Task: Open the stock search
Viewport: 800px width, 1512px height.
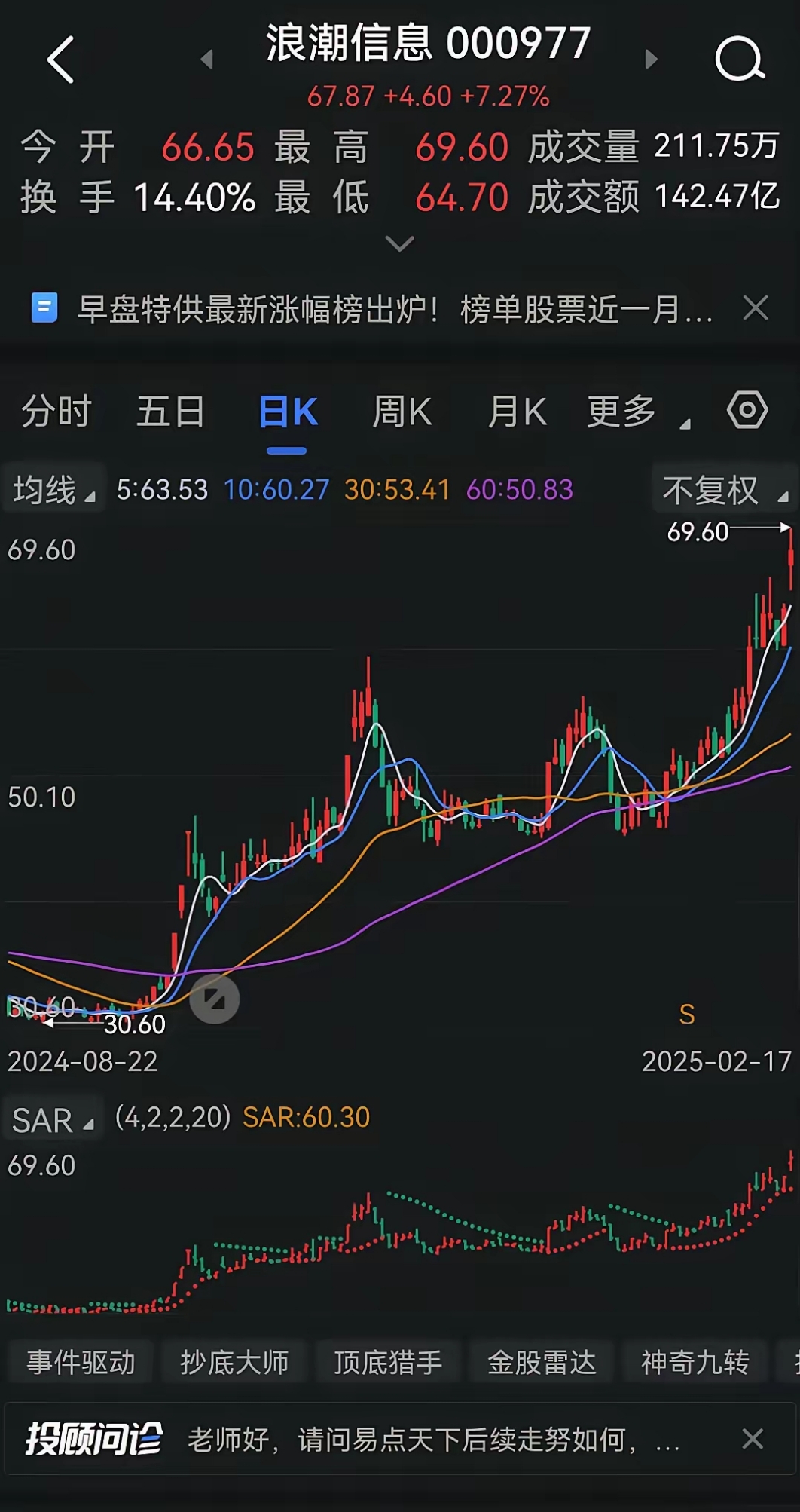Action: click(740, 60)
